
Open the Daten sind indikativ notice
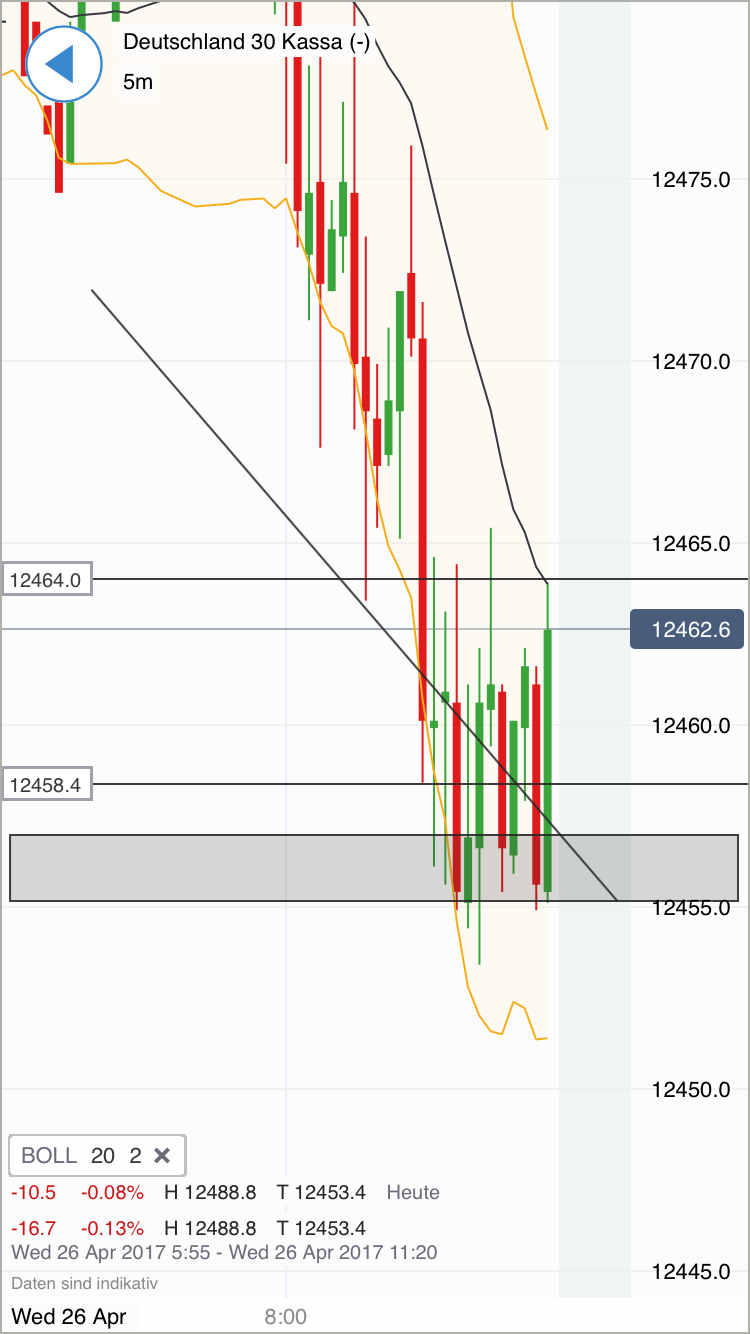(85, 1283)
